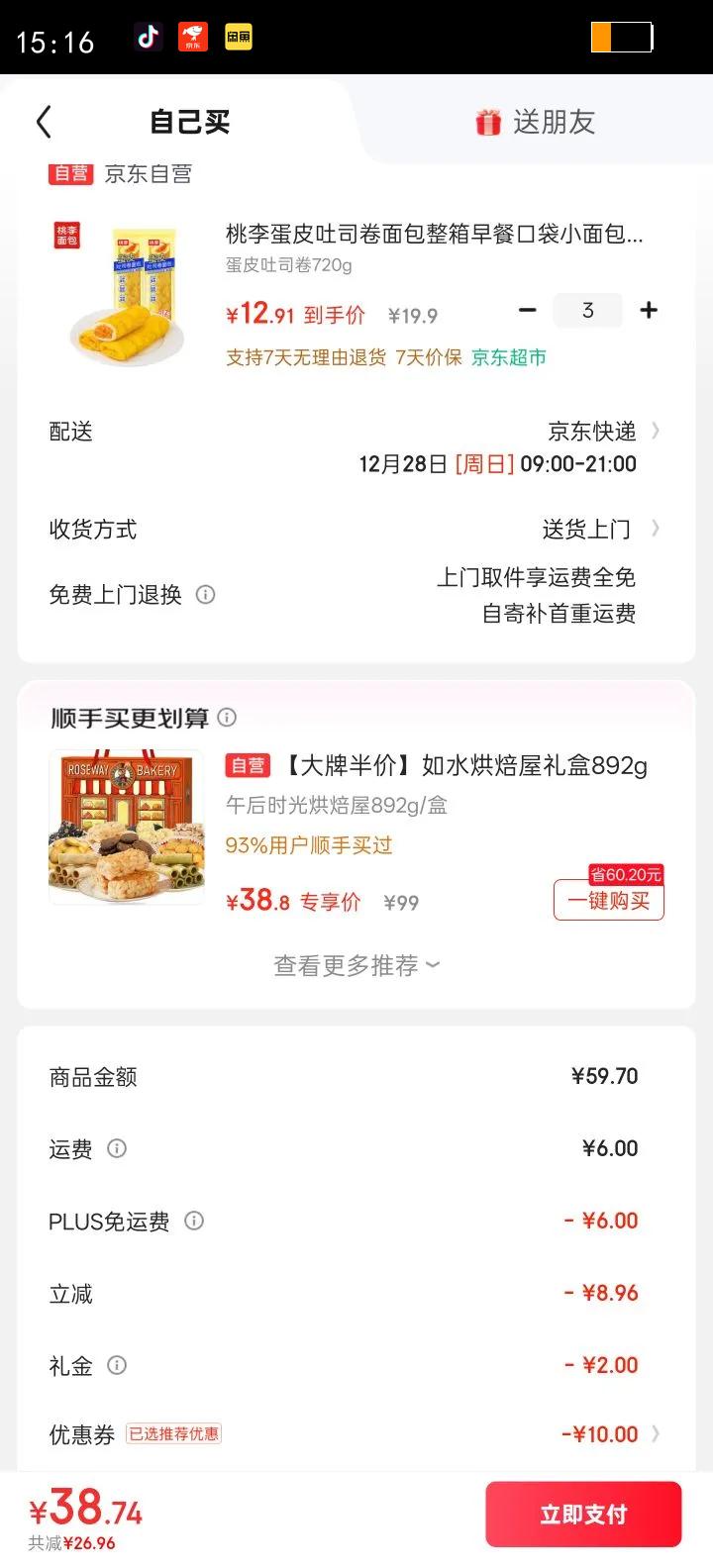
Task: Open info icon next to 礼金
Action: (x=117, y=1365)
